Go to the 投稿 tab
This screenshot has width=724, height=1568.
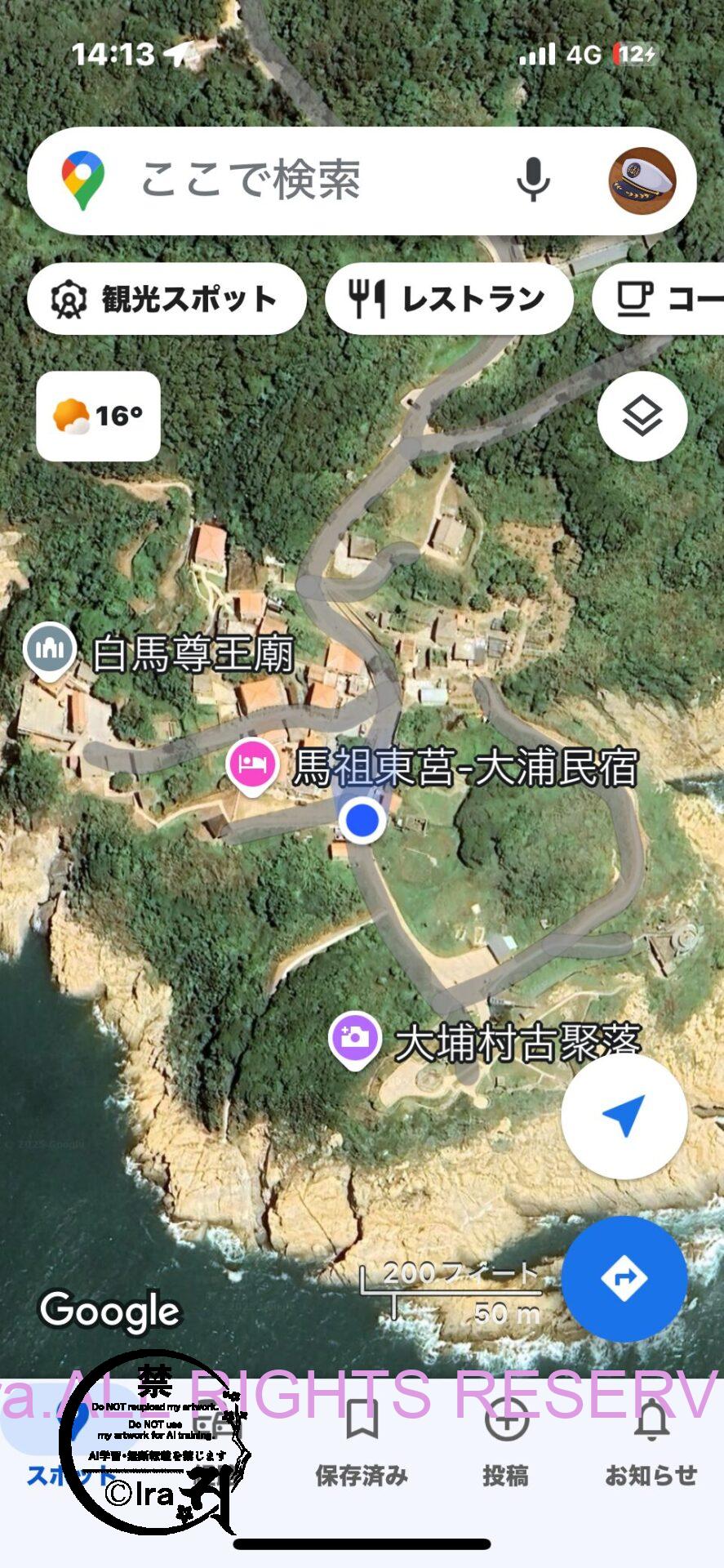tap(506, 1442)
